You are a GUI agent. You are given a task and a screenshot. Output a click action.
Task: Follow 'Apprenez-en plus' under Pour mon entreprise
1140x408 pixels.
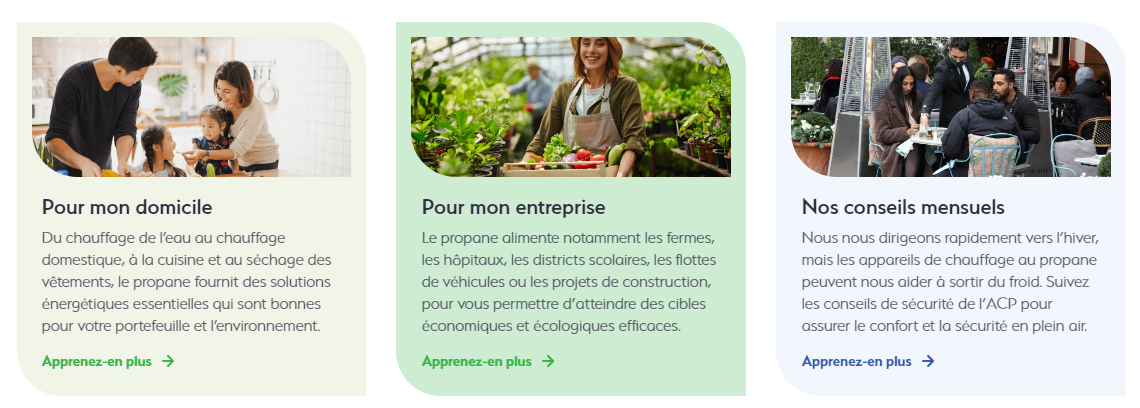pyautogui.click(x=487, y=361)
